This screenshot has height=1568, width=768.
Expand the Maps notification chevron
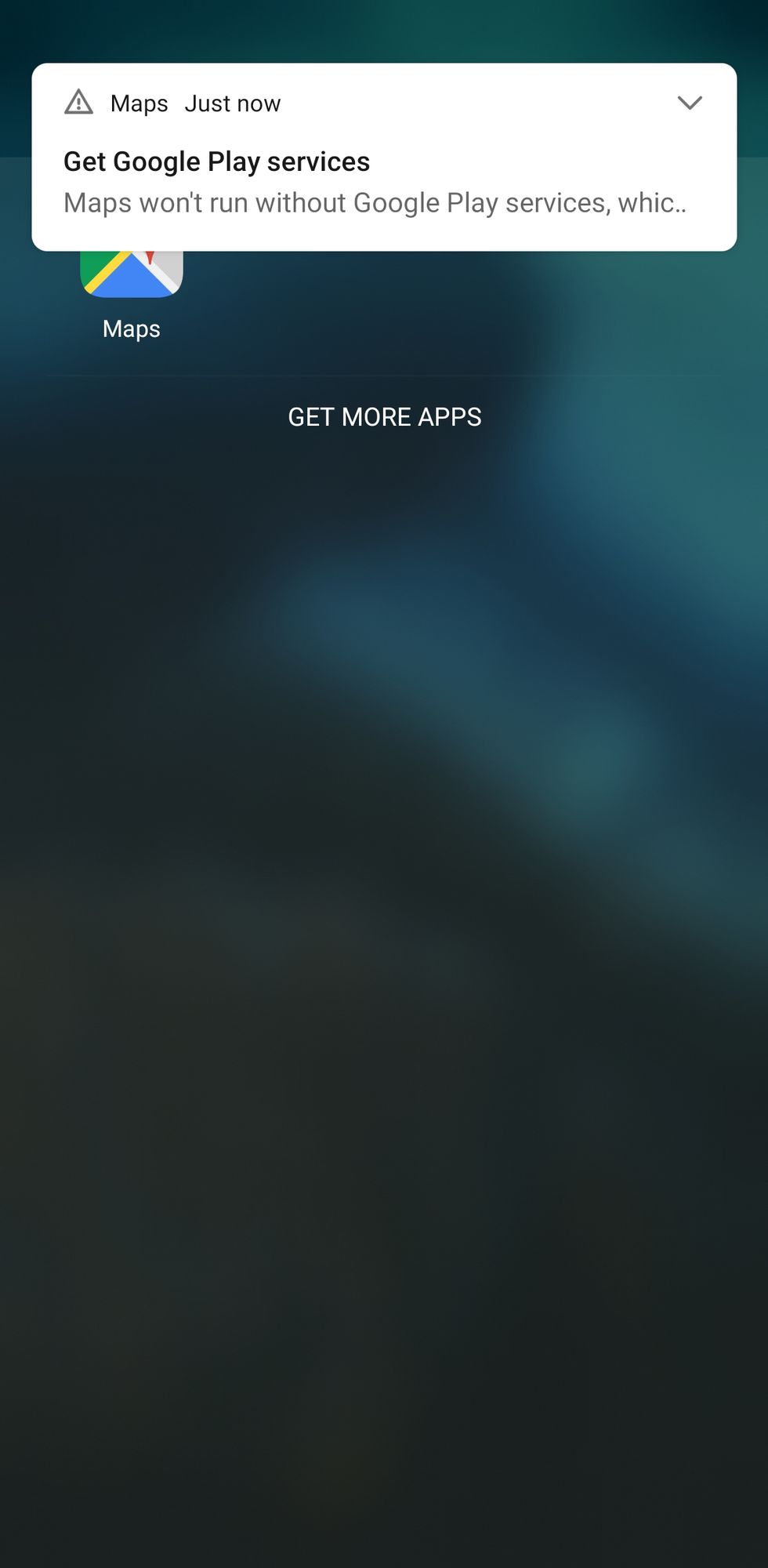689,103
